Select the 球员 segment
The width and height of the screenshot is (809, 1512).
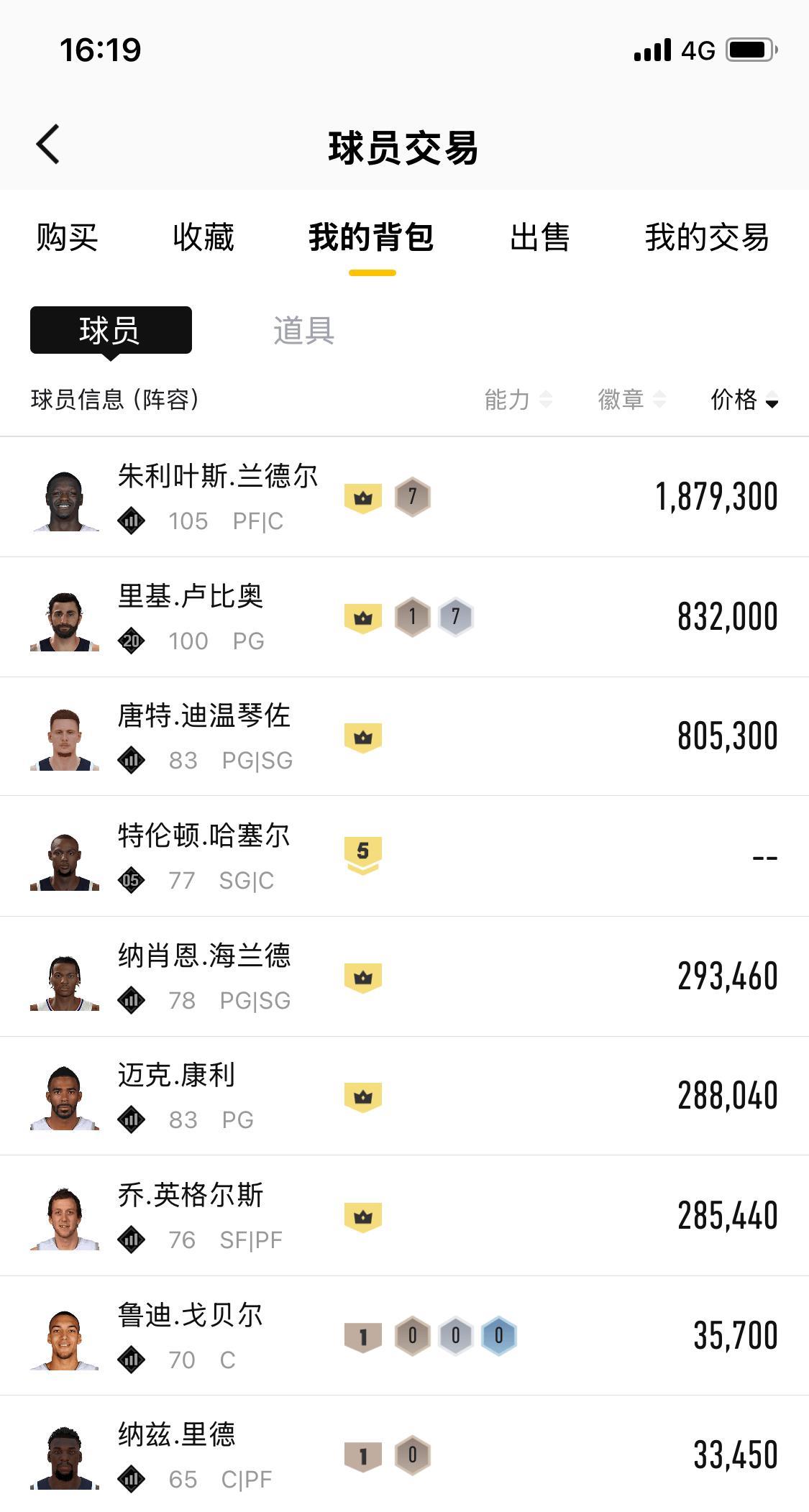pyautogui.click(x=111, y=330)
